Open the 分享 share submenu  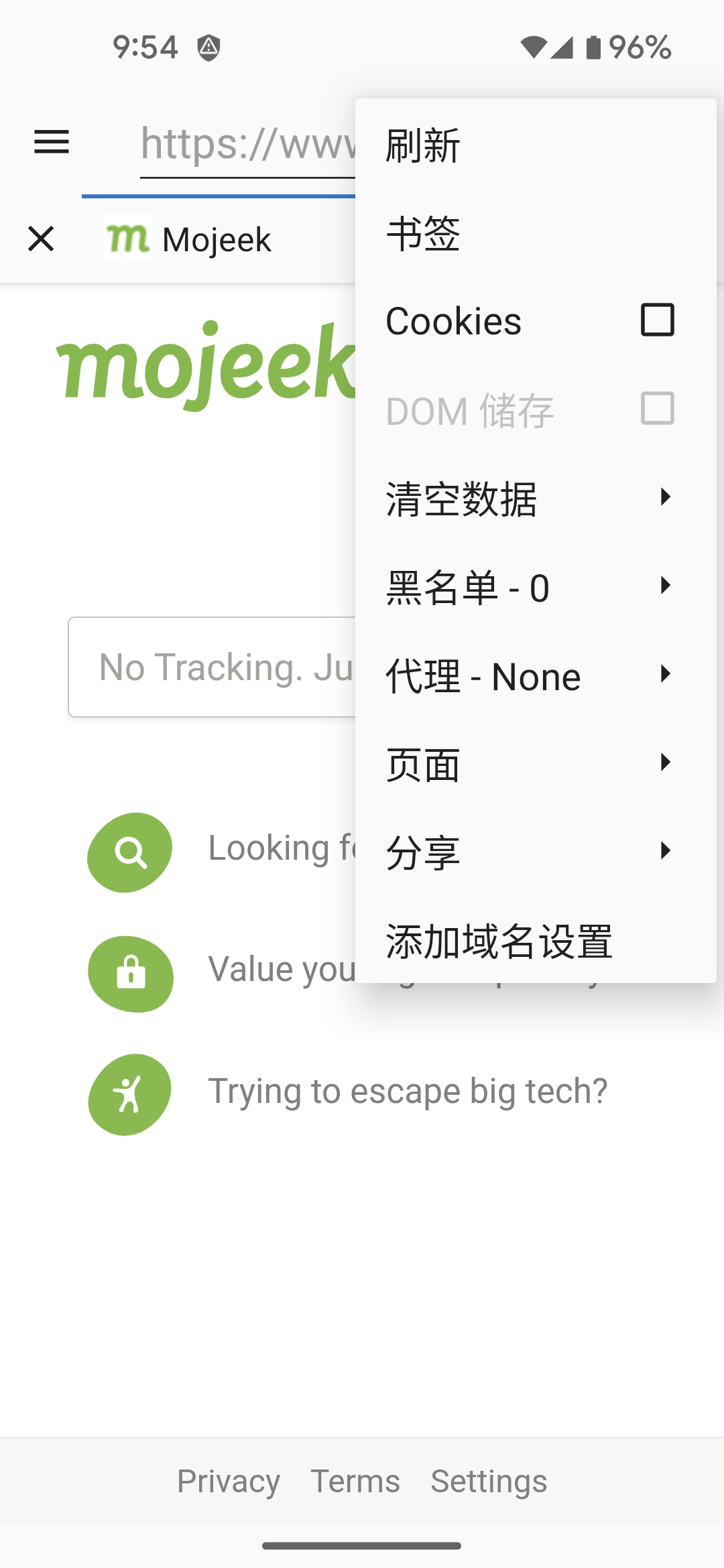point(535,852)
